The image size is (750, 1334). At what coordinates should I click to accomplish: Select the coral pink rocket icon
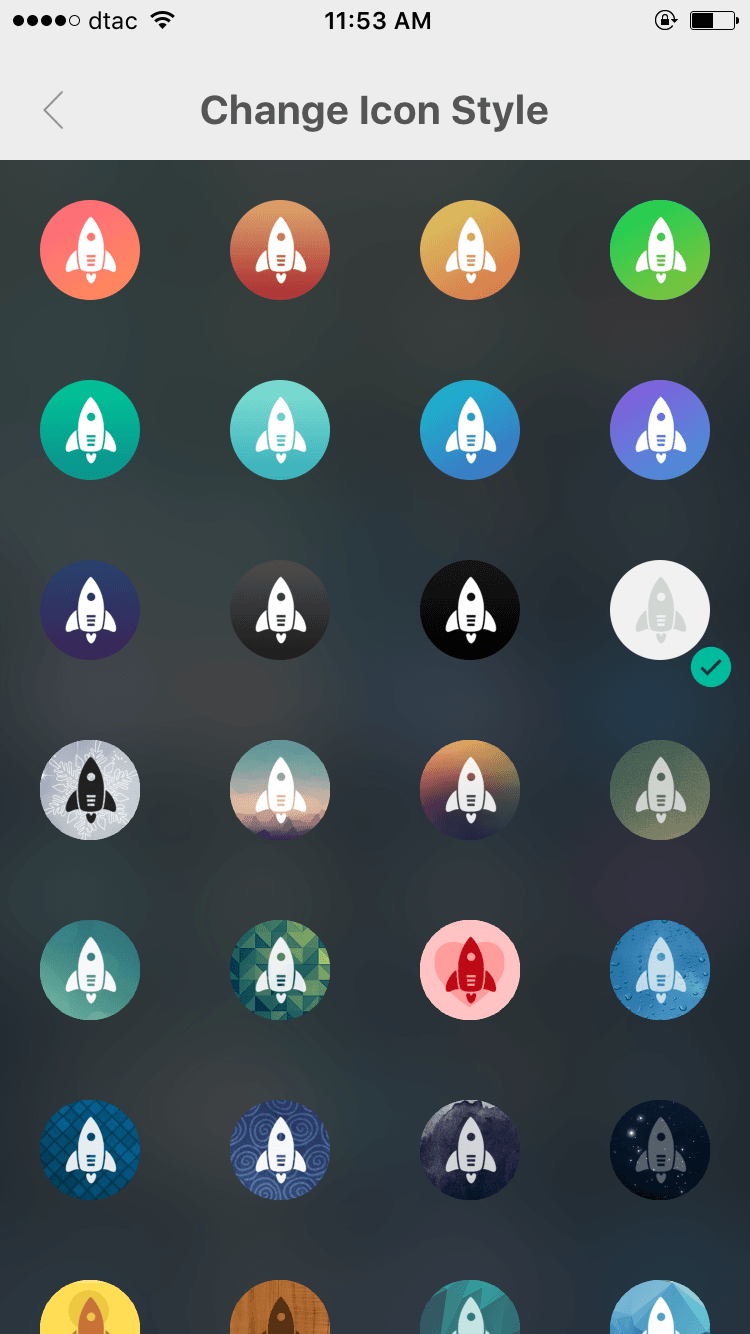click(x=90, y=250)
